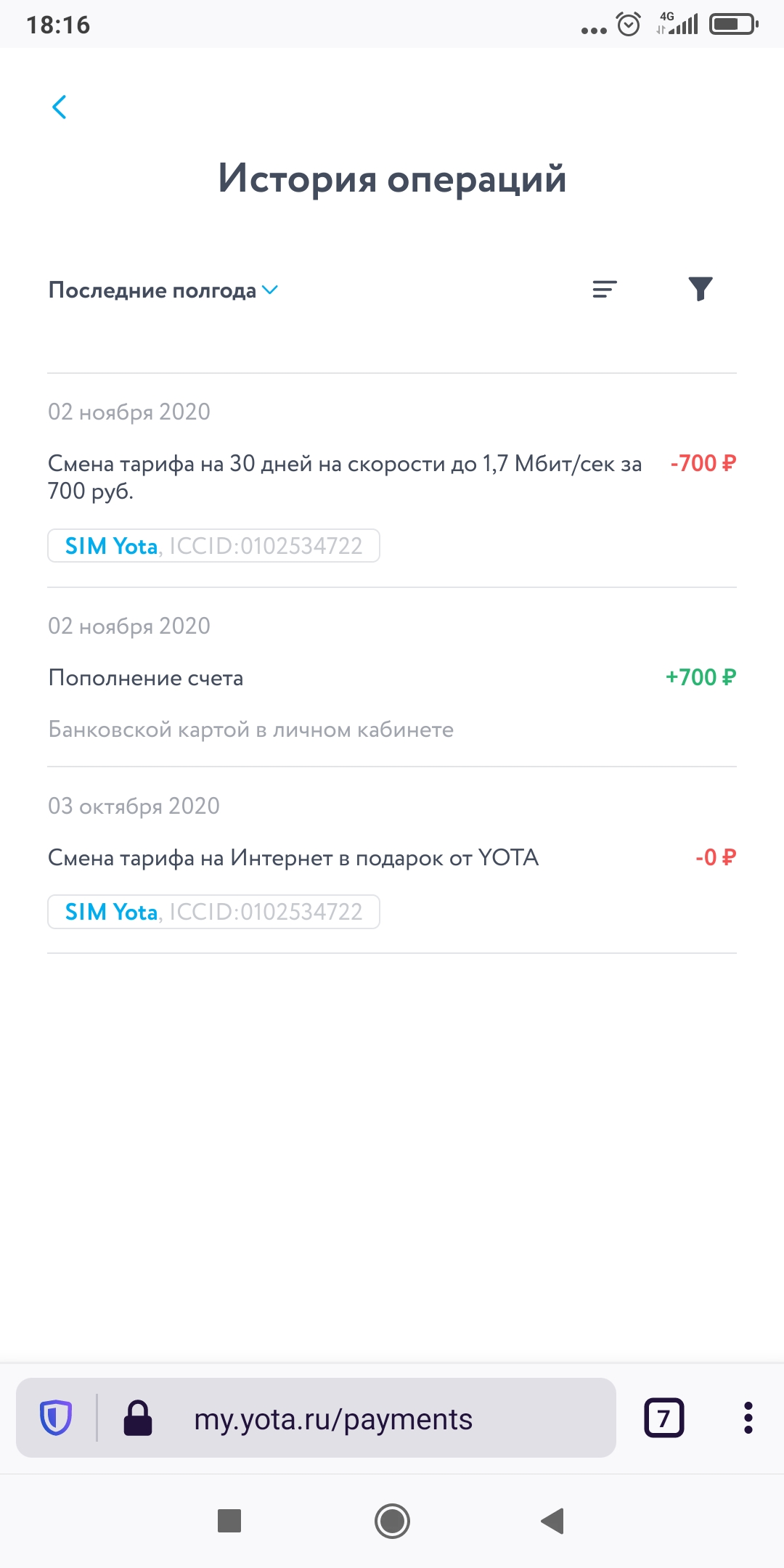
Task: Tap the my.yota.ru/payments address bar
Action: pyautogui.click(x=332, y=1419)
